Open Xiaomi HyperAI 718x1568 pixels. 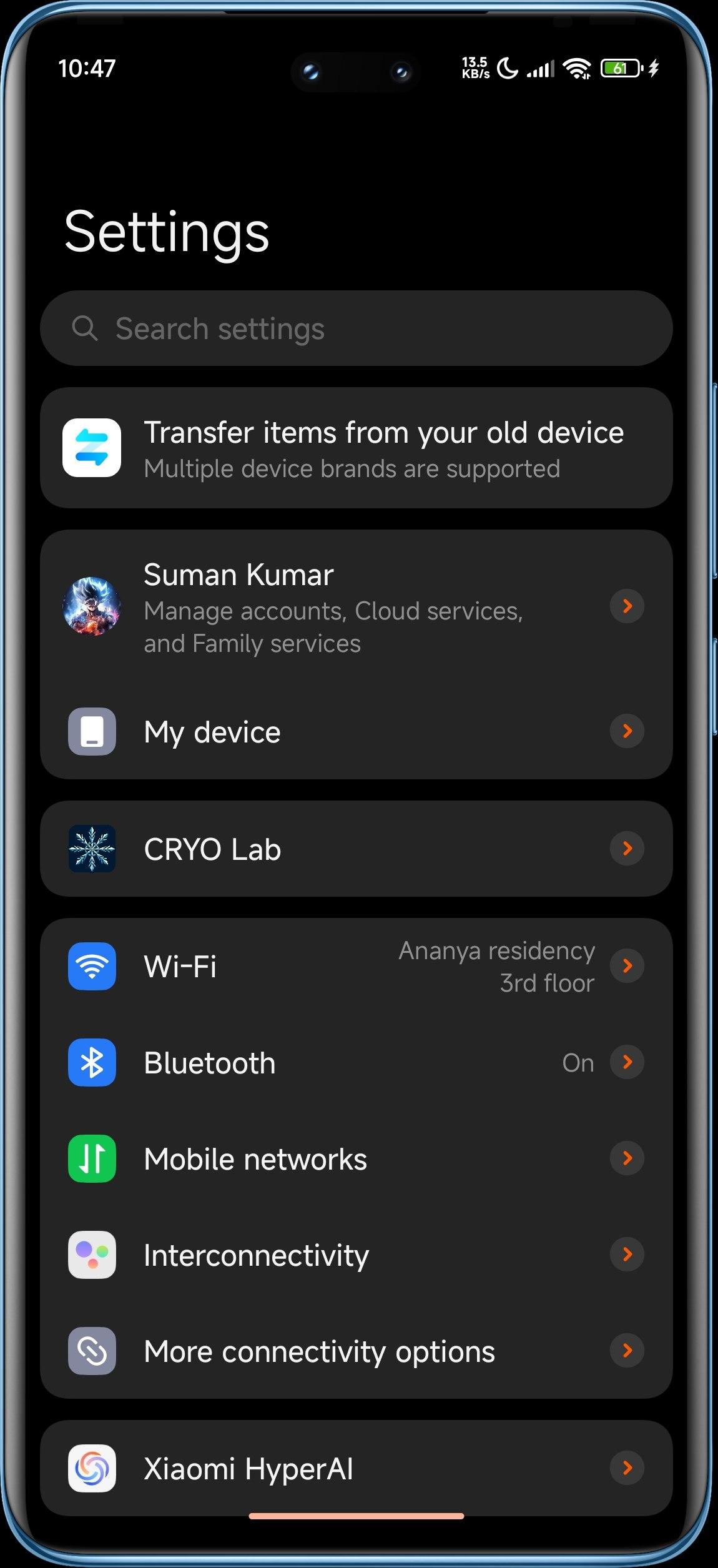356,1468
